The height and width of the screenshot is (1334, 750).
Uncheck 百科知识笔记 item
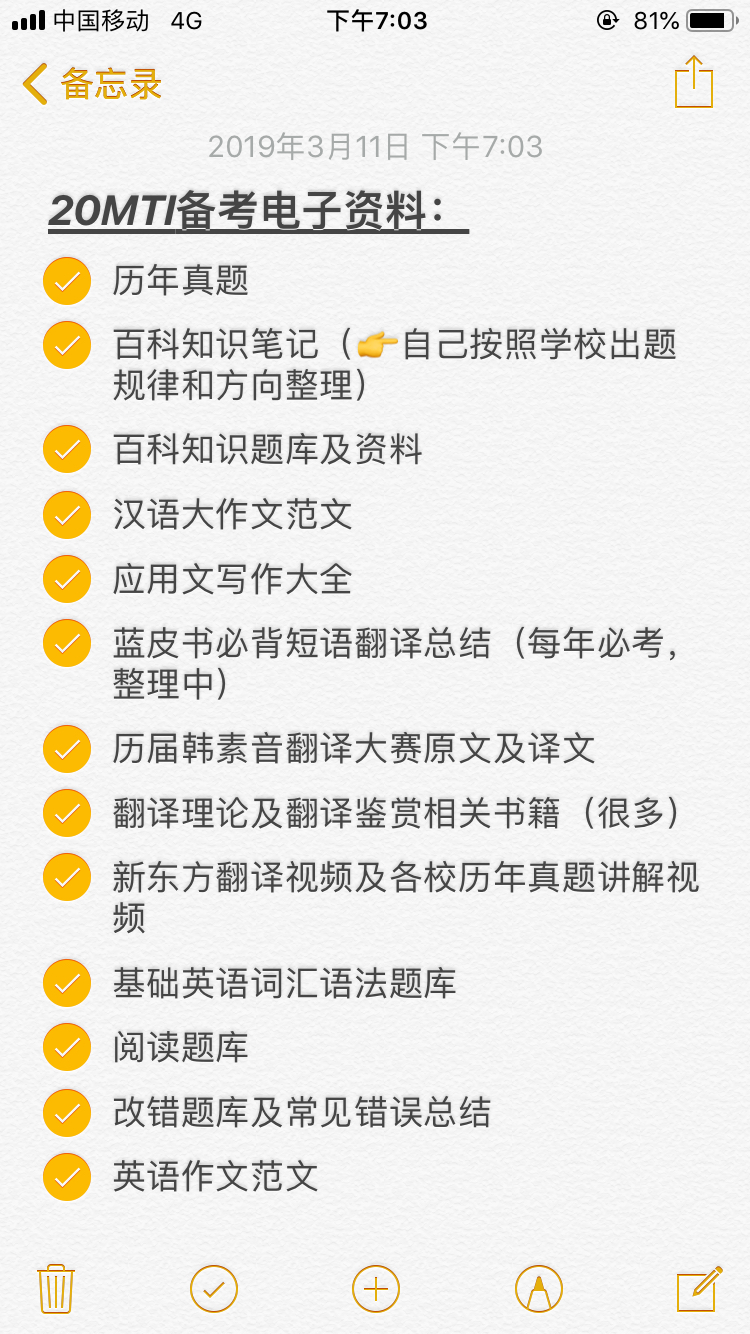pyautogui.click(x=68, y=345)
